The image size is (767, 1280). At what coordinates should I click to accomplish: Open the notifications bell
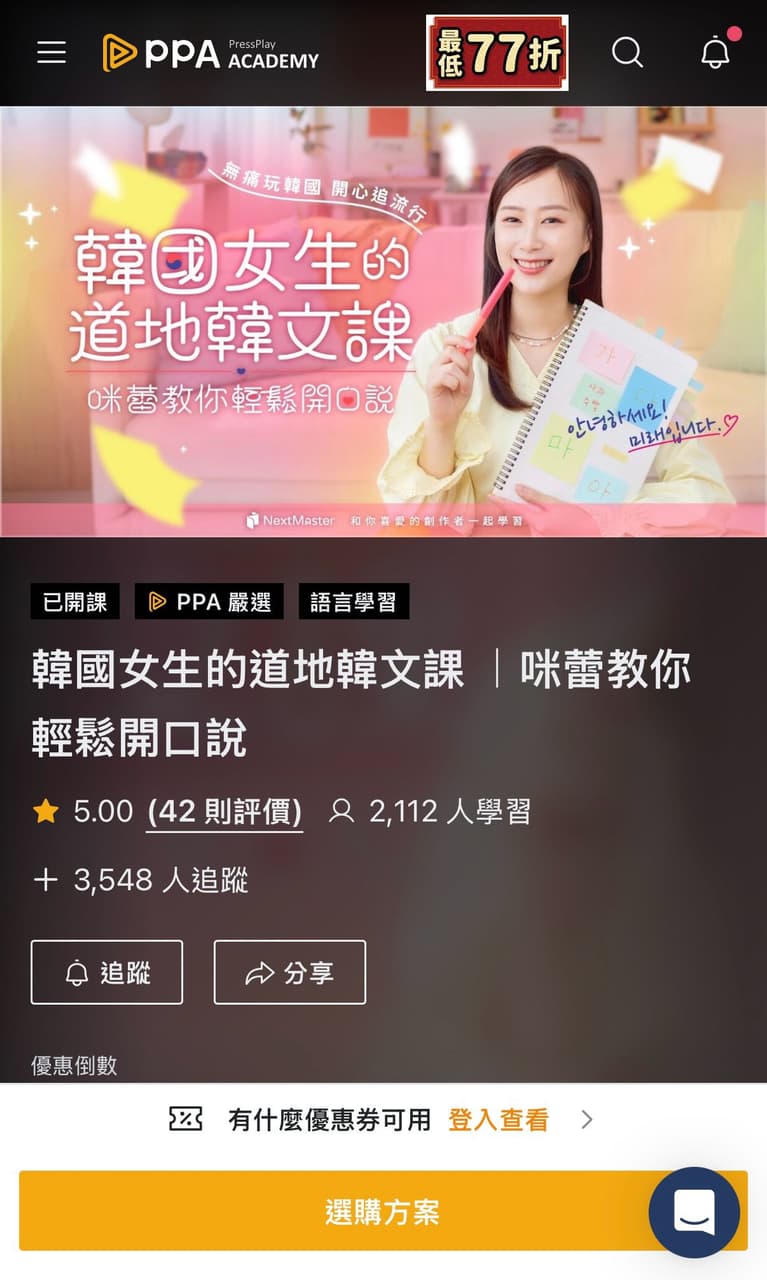coord(715,52)
